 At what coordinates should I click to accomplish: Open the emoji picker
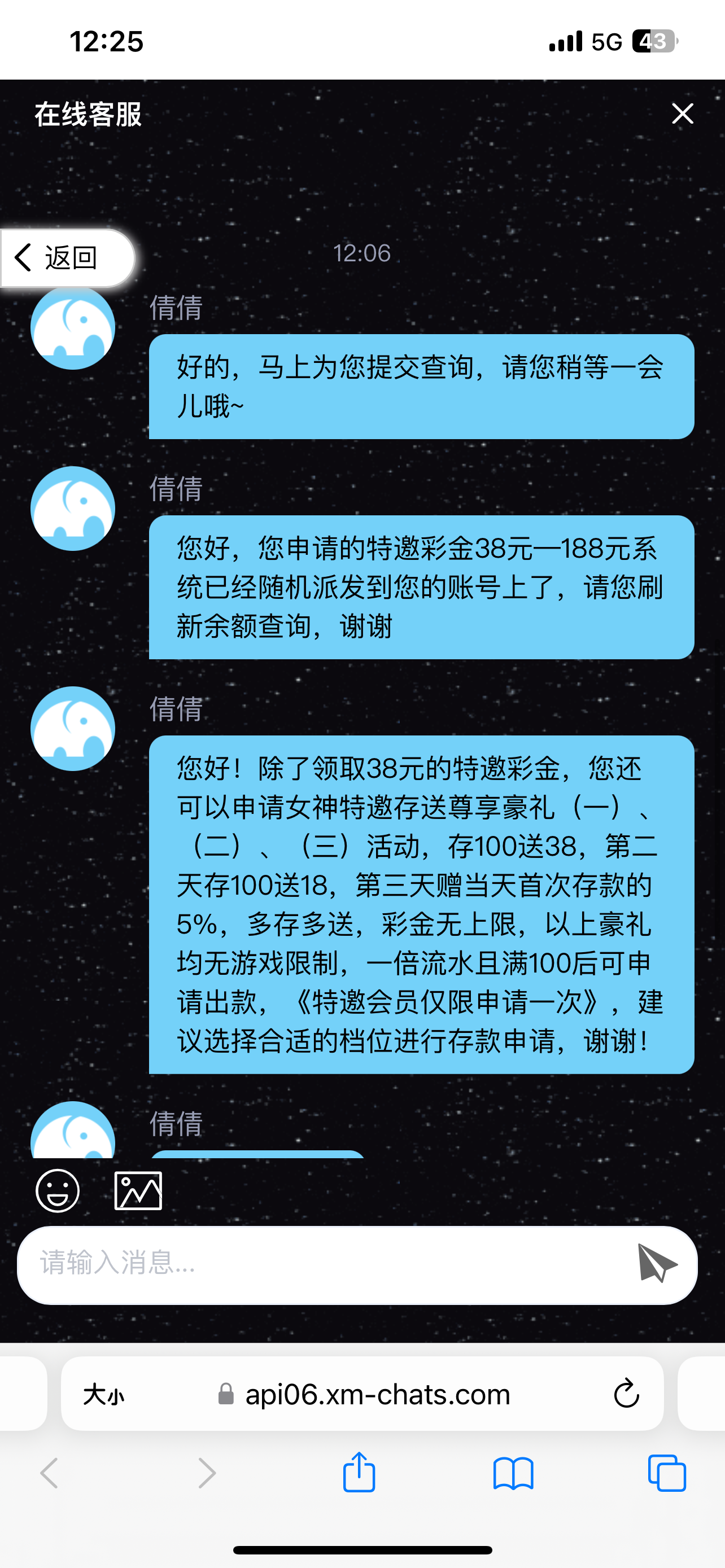tap(58, 1190)
